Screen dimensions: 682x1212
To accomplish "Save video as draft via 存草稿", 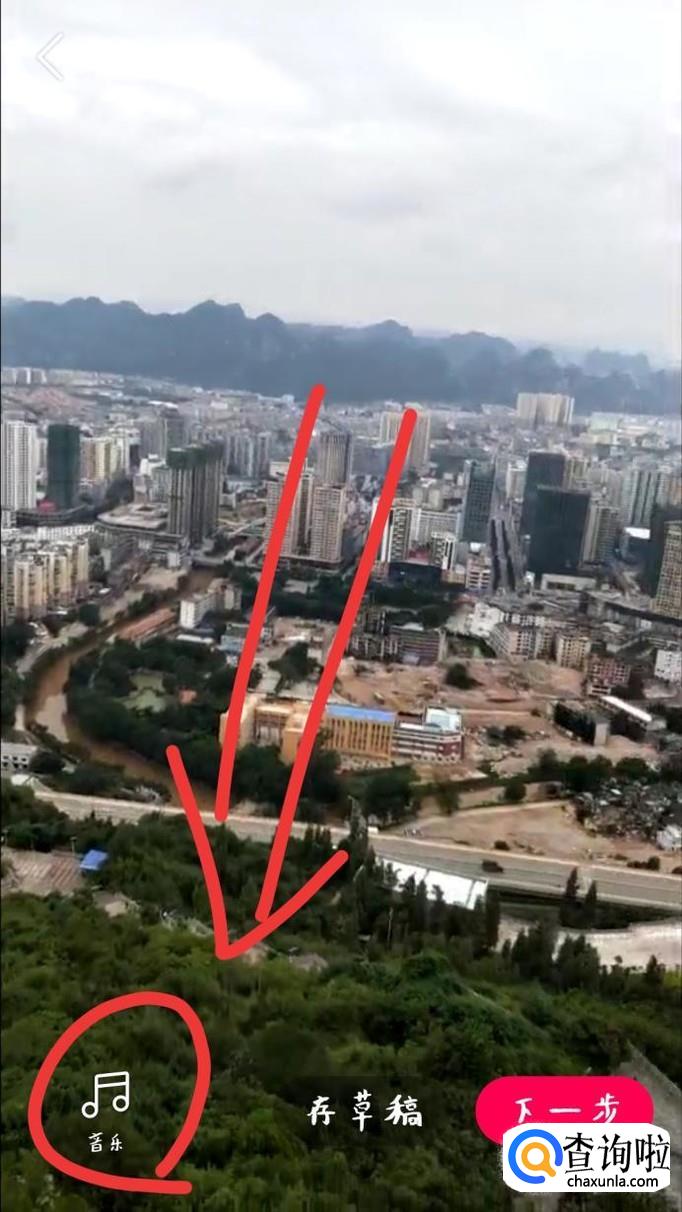I will [364, 1112].
